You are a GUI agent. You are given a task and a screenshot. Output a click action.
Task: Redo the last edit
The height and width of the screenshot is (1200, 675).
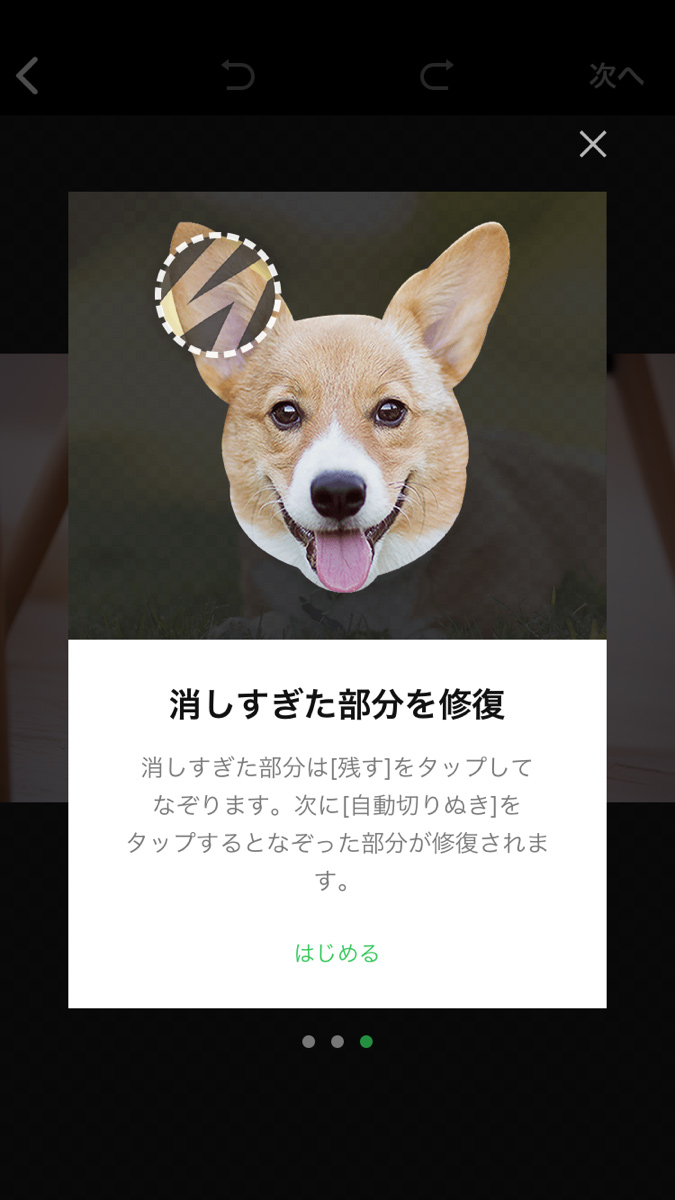point(437,75)
